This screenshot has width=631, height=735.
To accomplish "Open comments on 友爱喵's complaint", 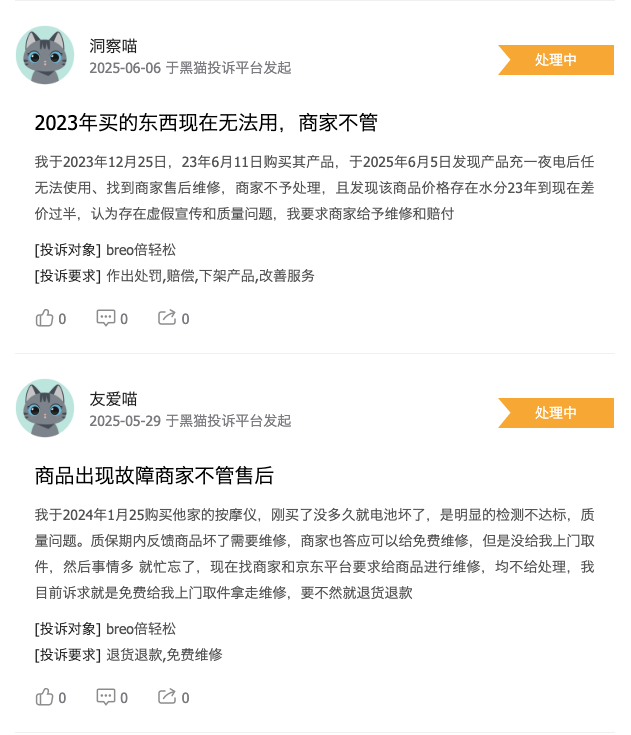I will [x=106, y=697].
